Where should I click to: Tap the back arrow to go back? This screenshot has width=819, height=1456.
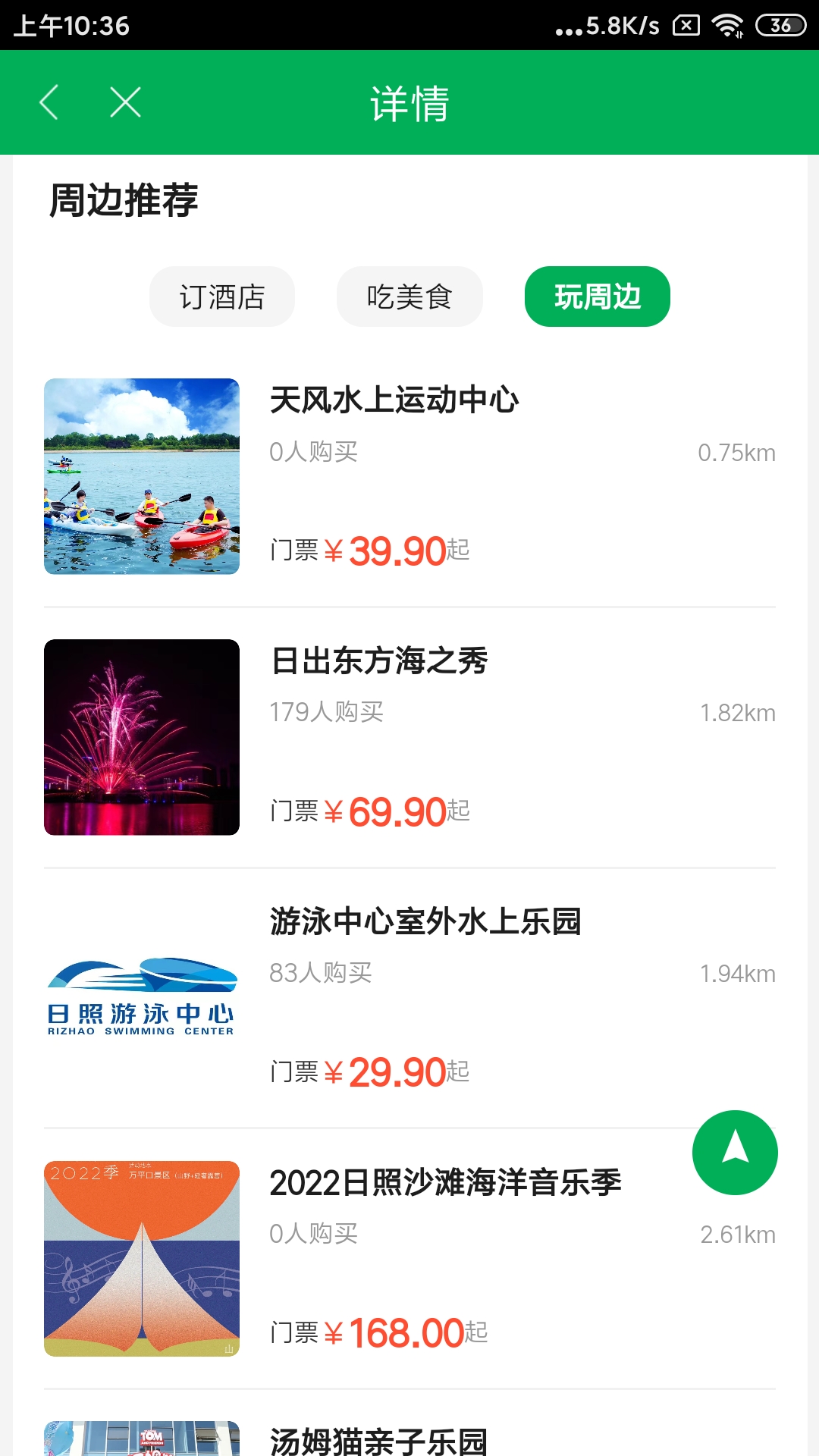(49, 102)
